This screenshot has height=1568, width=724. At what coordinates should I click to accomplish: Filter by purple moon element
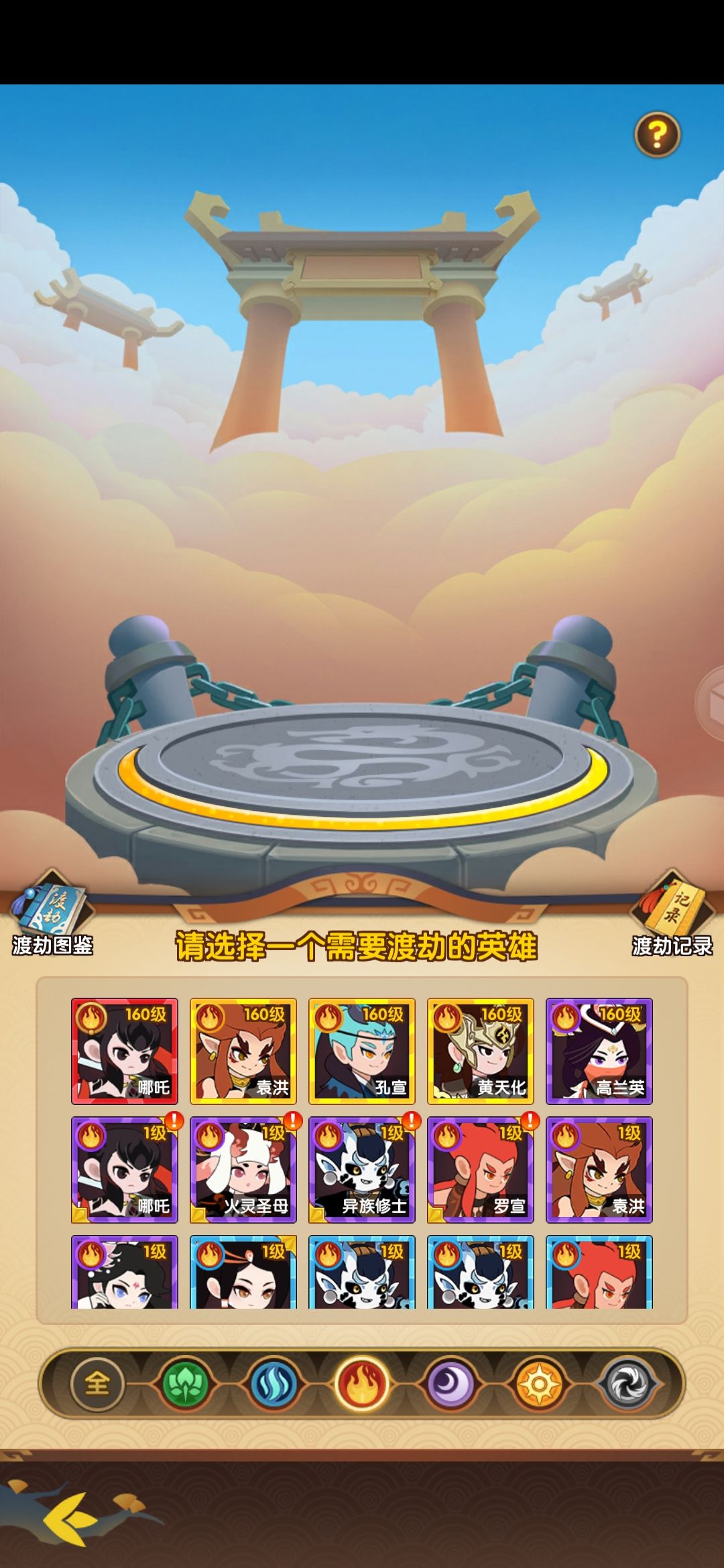pos(450,1384)
